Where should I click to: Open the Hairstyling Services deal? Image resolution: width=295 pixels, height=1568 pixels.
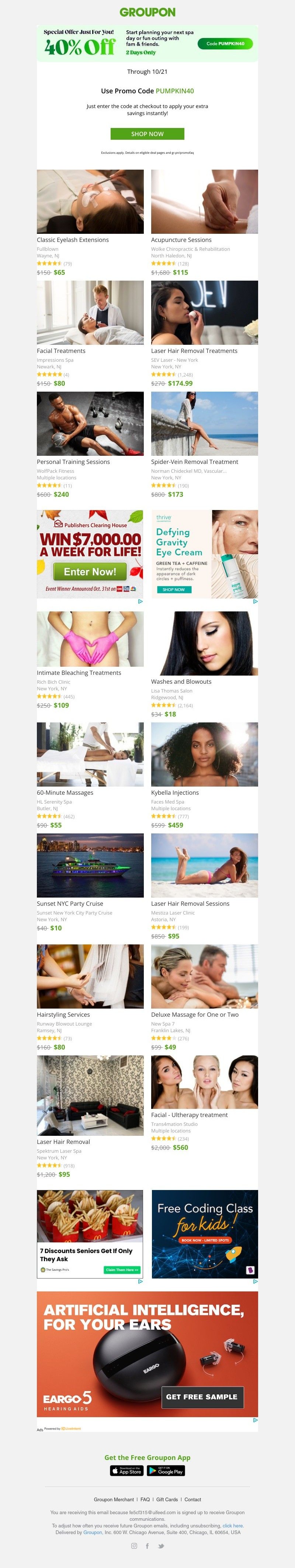pyautogui.click(x=63, y=1015)
